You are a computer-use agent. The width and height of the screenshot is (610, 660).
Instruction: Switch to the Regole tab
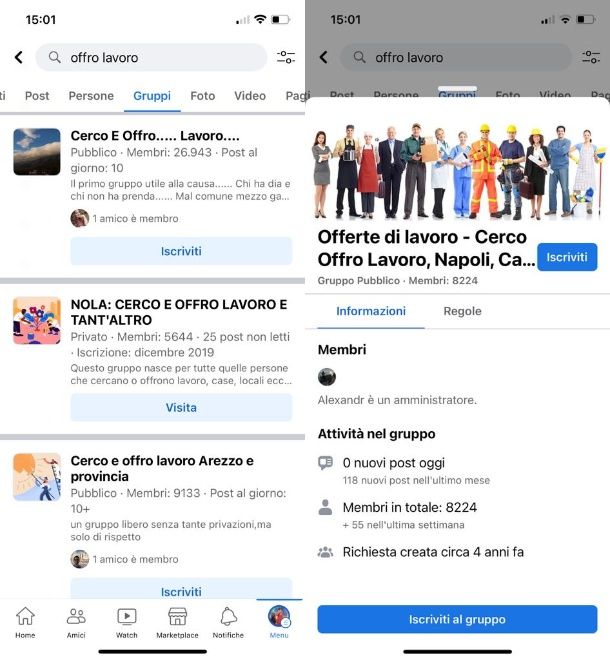[462, 311]
